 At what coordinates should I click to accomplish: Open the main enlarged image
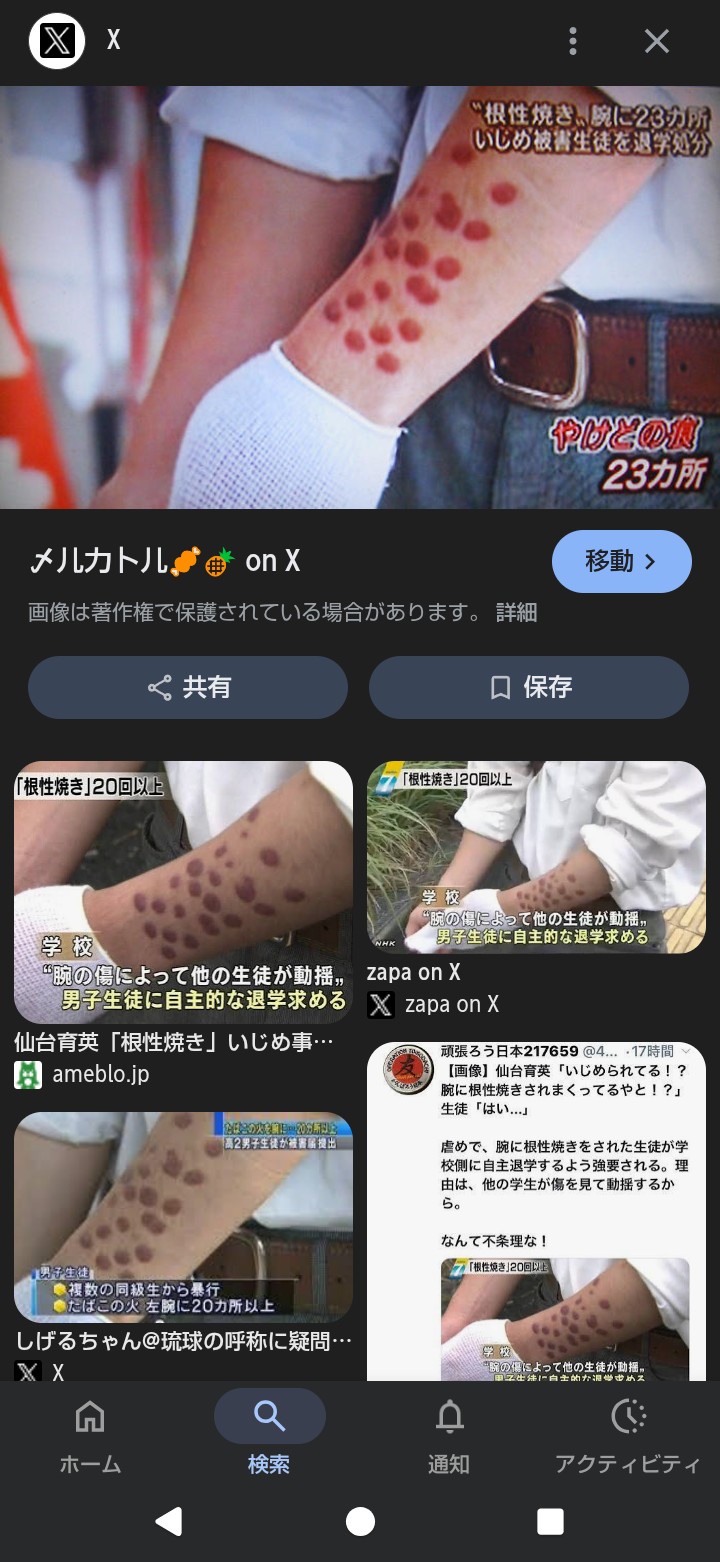(x=360, y=297)
